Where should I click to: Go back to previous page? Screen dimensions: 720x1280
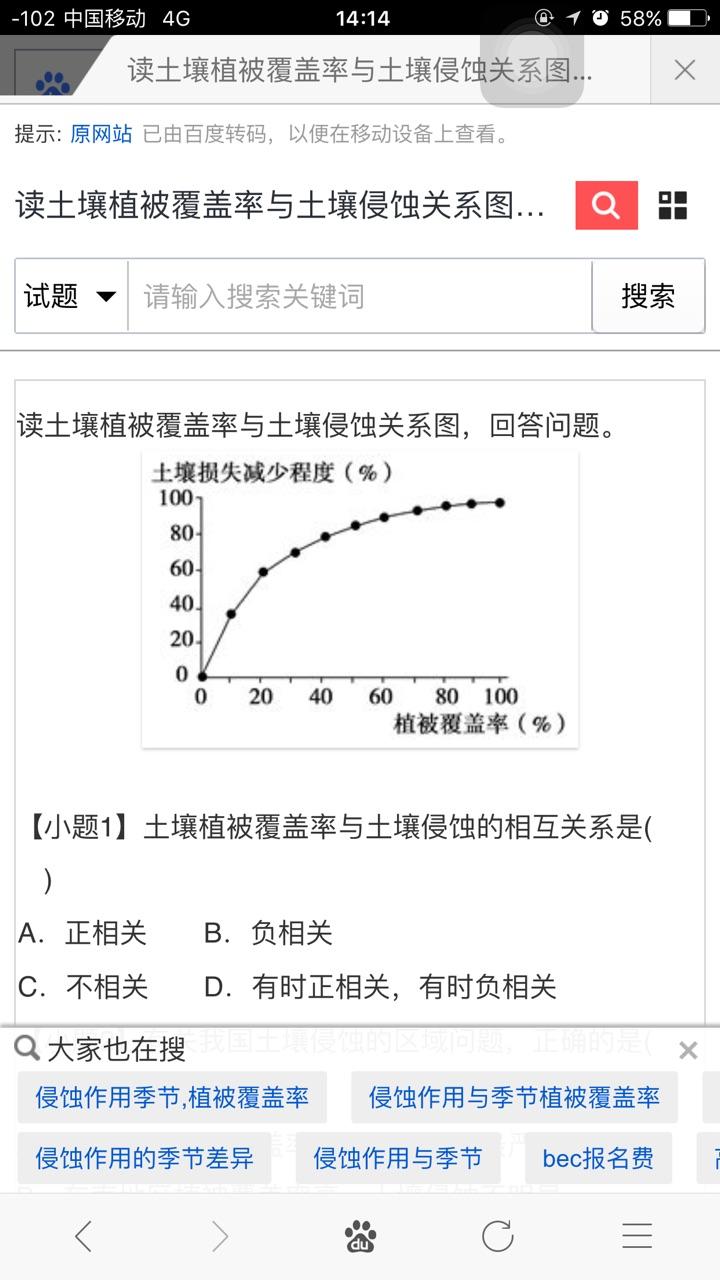tap(84, 1237)
